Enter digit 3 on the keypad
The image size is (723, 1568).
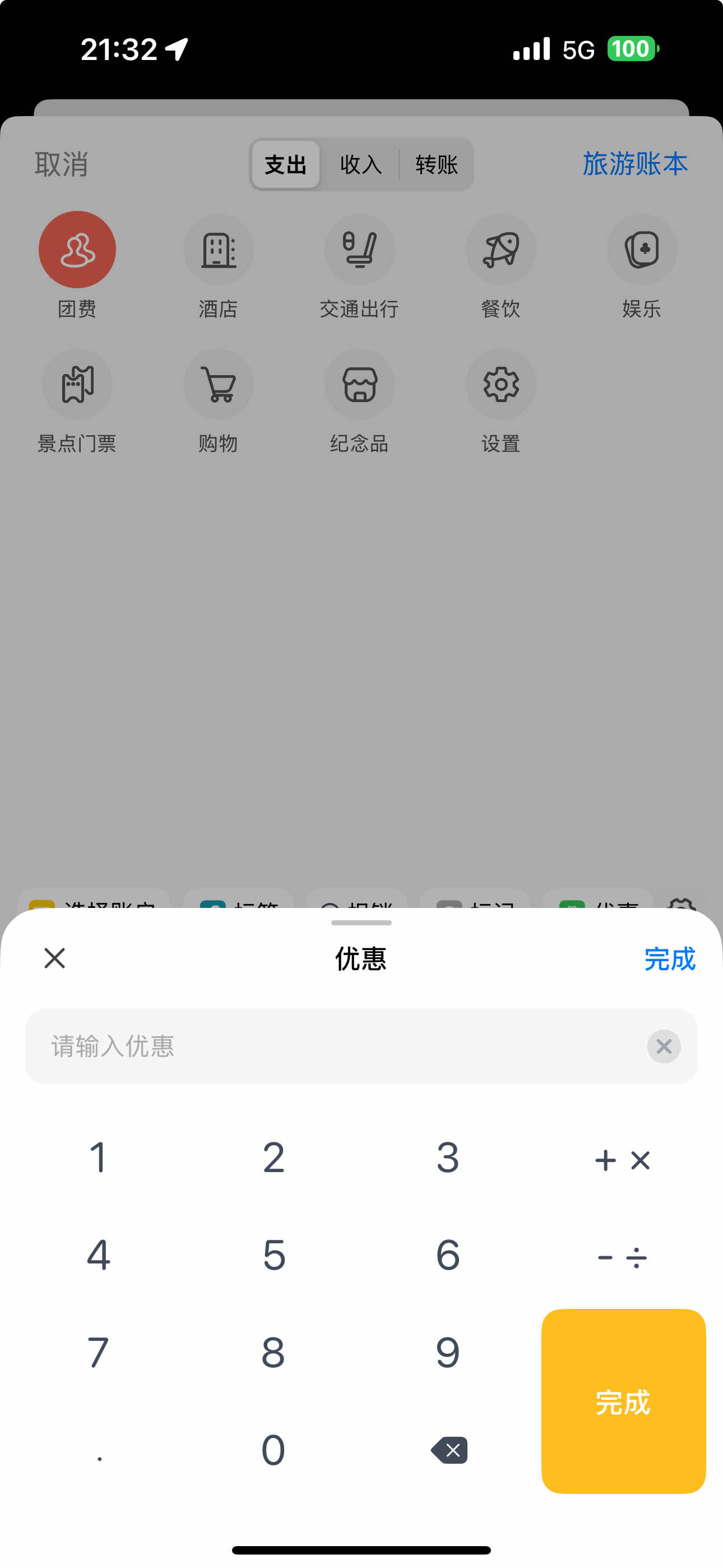(448, 1157)
